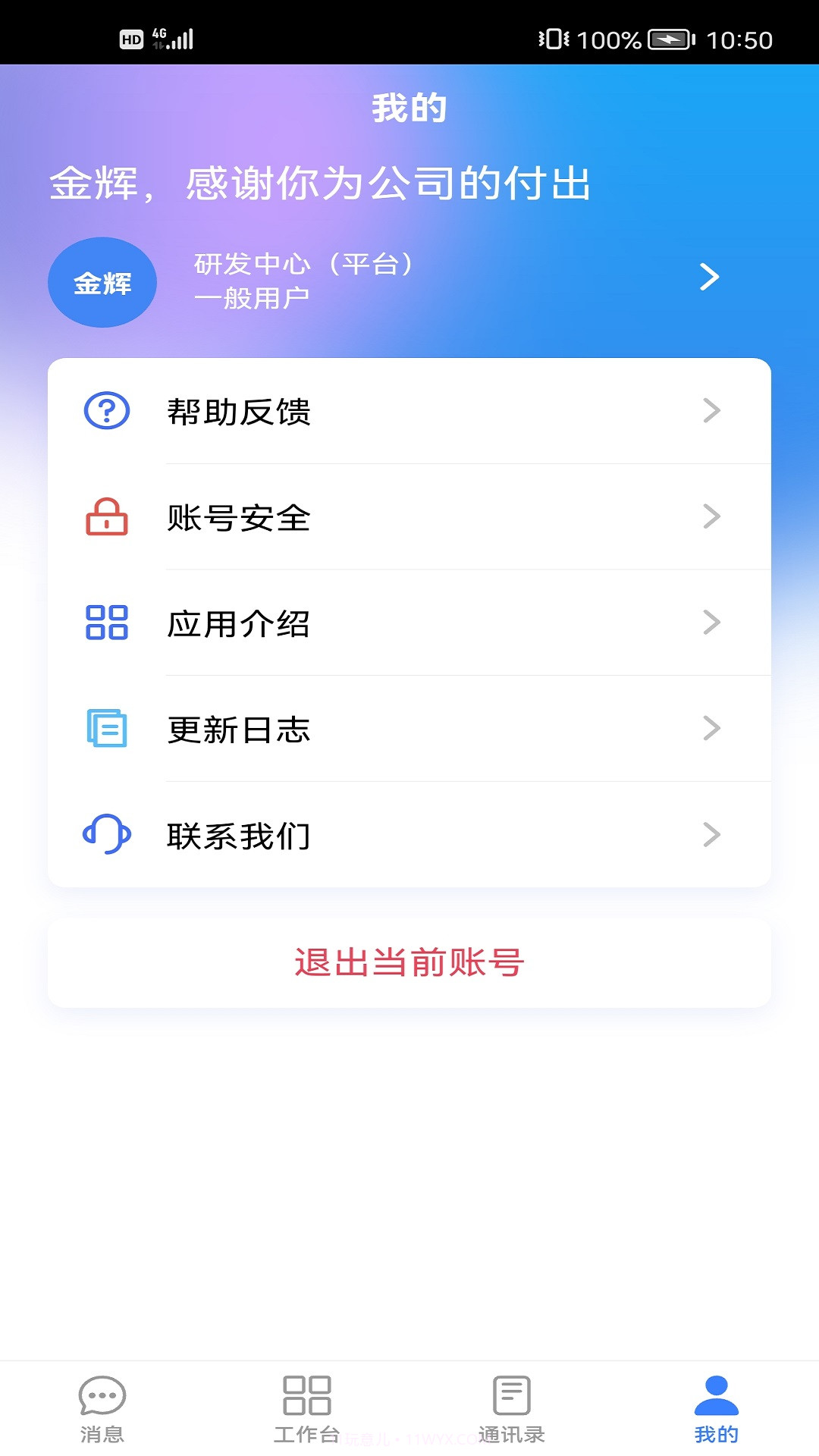Open the 账号安全 settings entry

click(409, 518)
